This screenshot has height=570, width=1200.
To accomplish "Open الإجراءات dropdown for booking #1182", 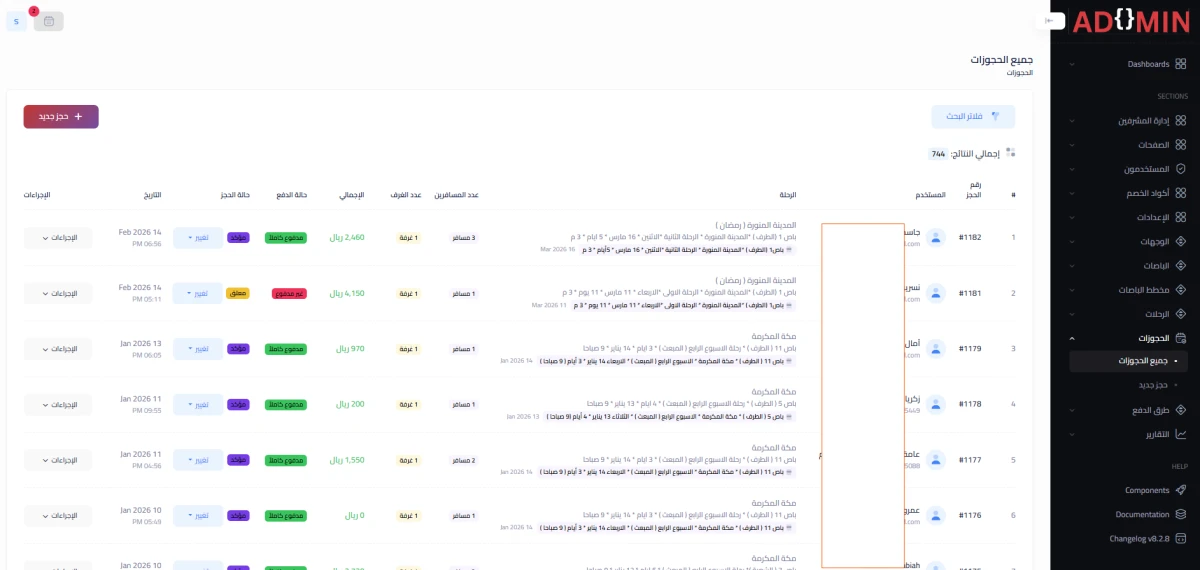I will (58, 238).
